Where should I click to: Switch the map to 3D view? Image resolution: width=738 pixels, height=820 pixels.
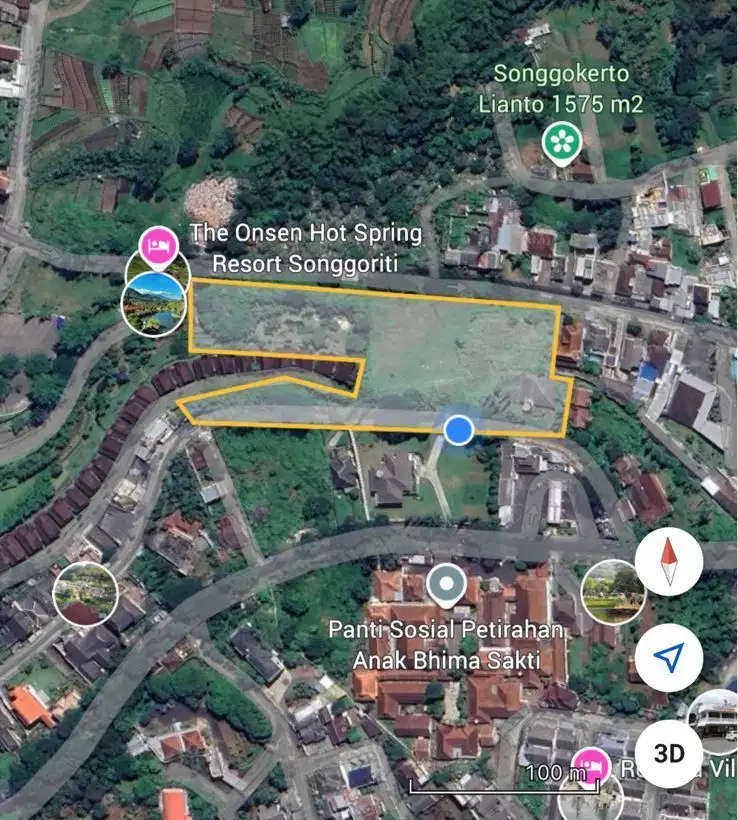669,752
